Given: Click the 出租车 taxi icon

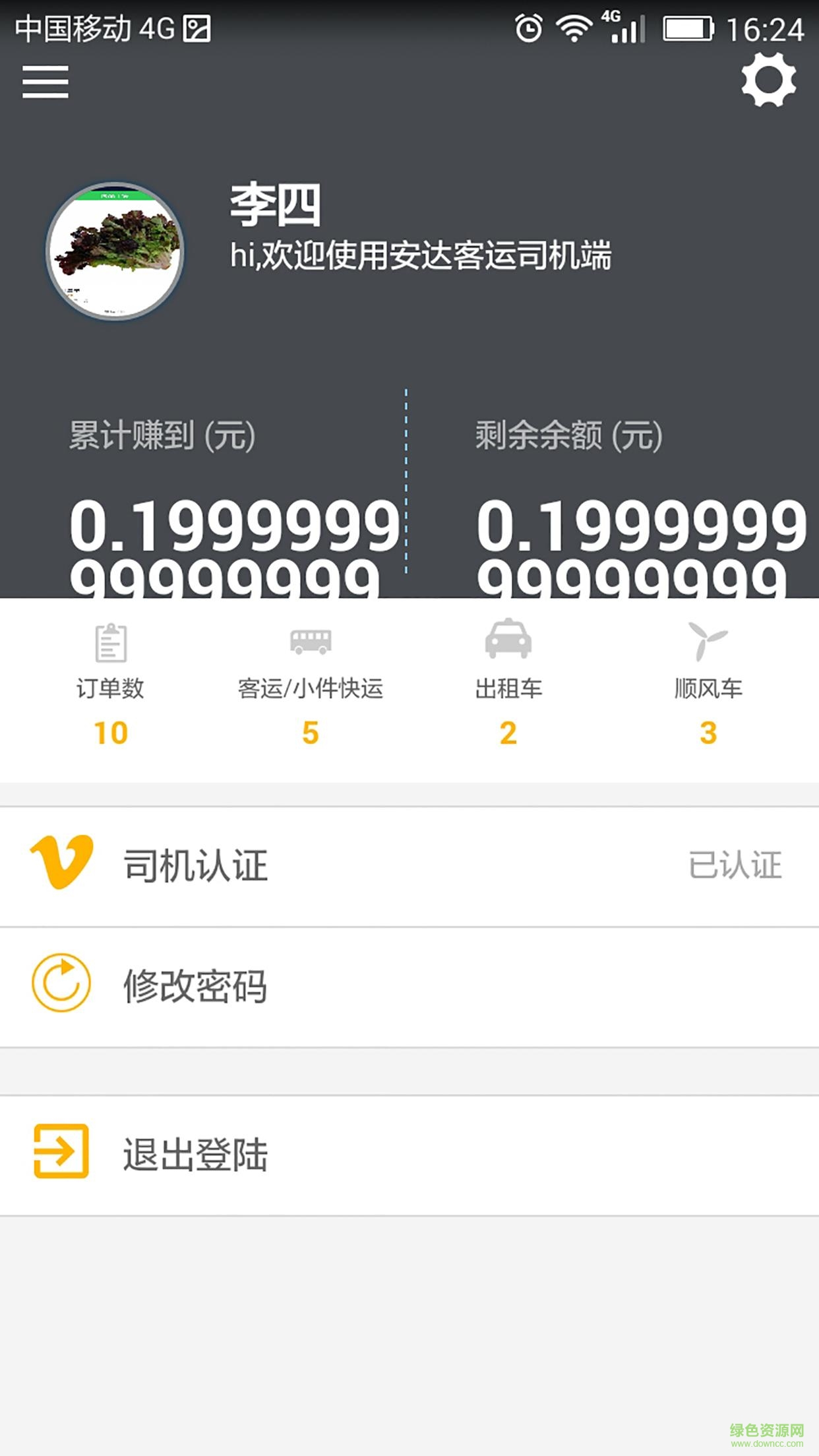Looking at the screenshot, I should pos(508,640).
